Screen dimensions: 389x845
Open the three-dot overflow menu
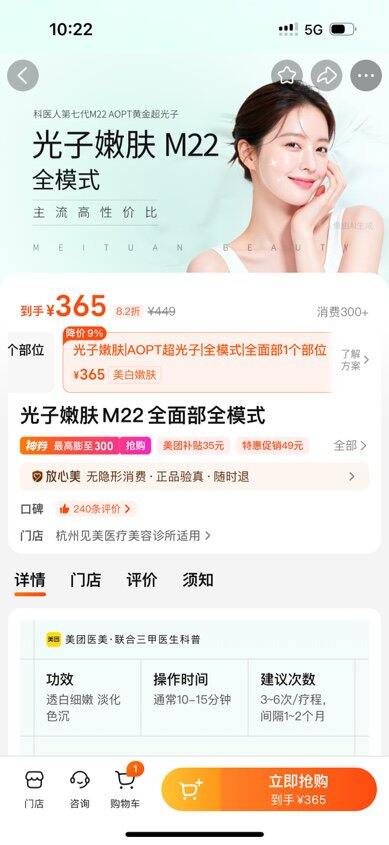pyautogui.click(x=366, y=75)
